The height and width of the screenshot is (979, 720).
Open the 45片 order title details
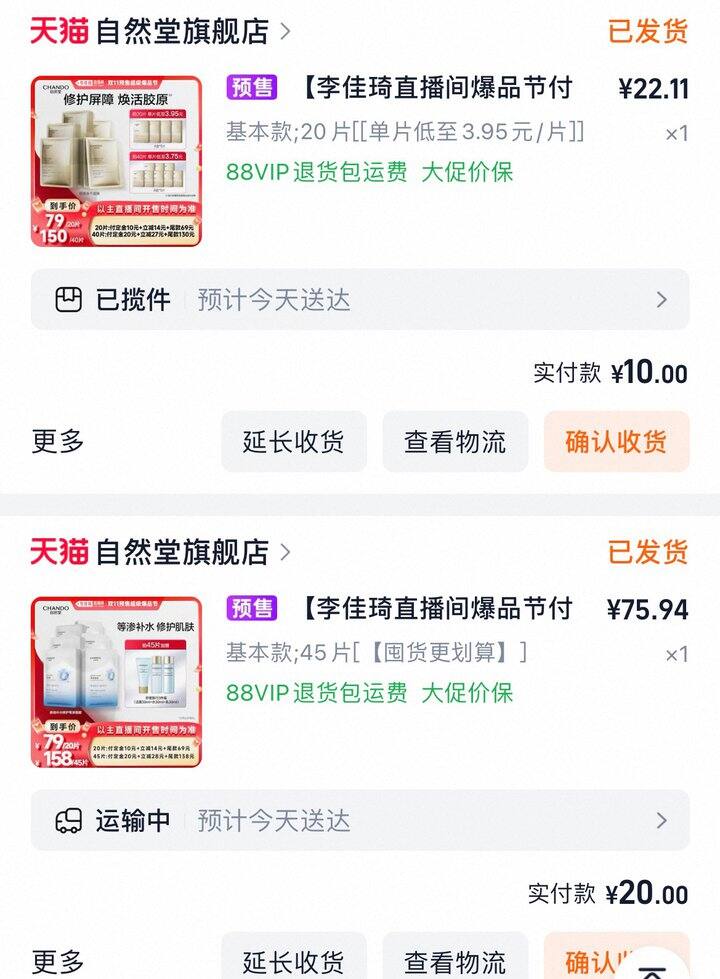[x=436, y=608]
